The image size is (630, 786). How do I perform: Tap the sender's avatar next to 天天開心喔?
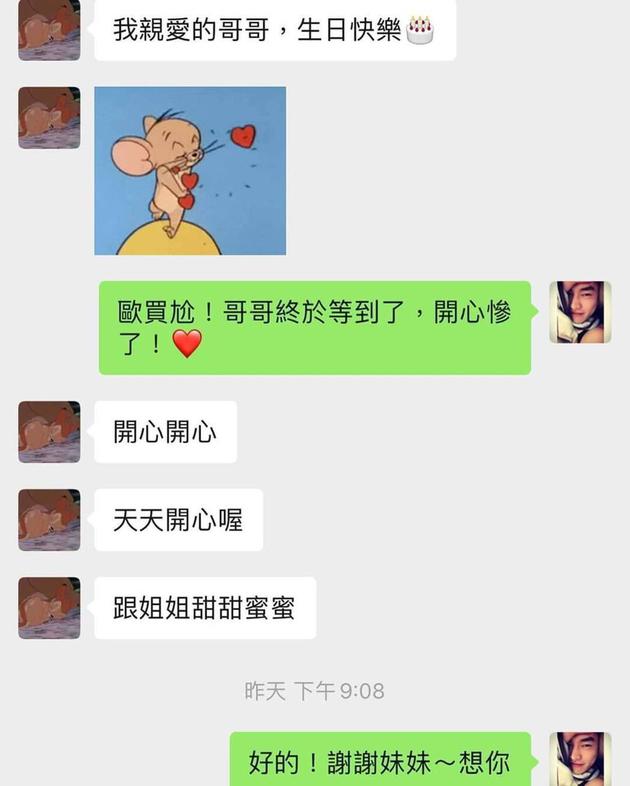tap(49, 520)
